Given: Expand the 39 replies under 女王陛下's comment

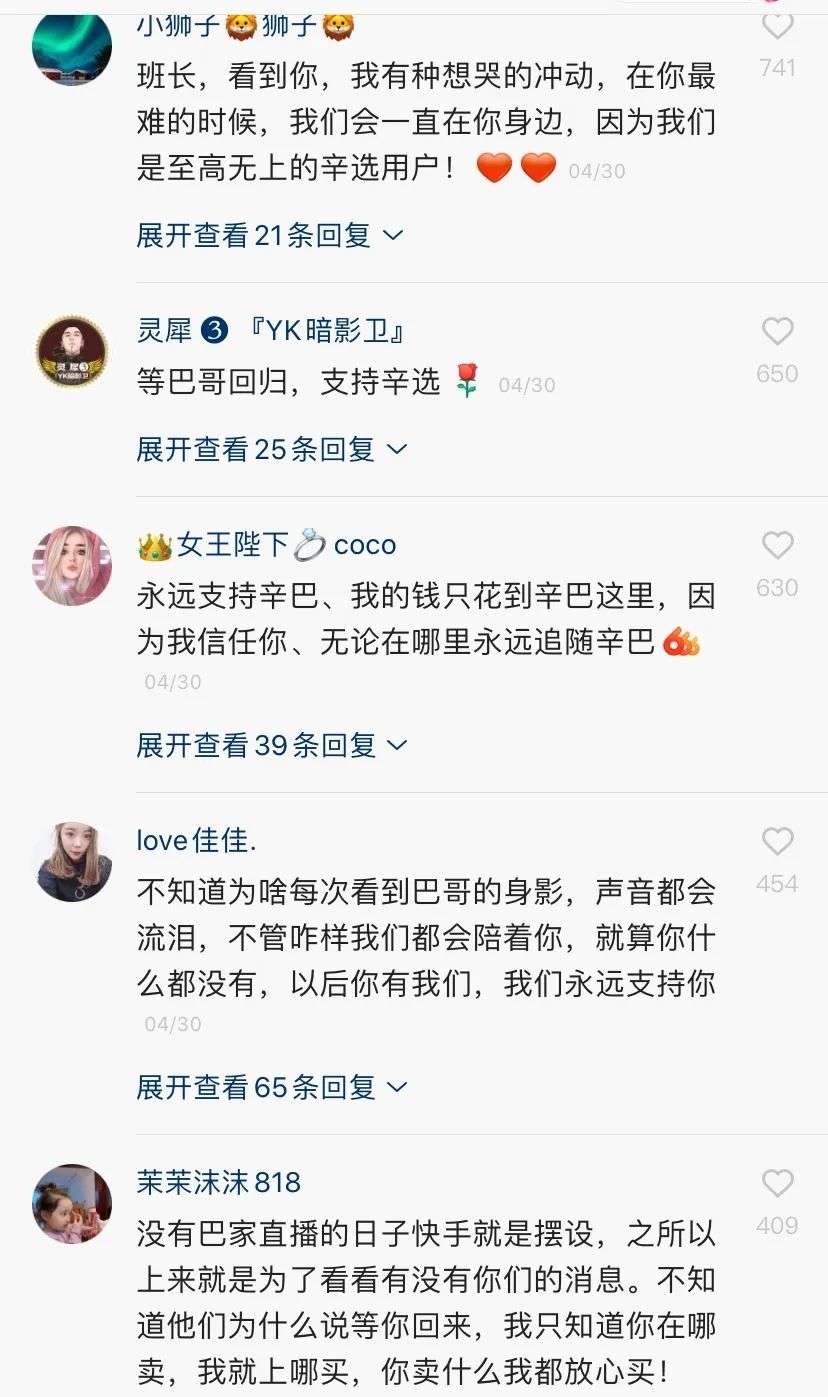Looking at the screenshot, I should [272, 745].
